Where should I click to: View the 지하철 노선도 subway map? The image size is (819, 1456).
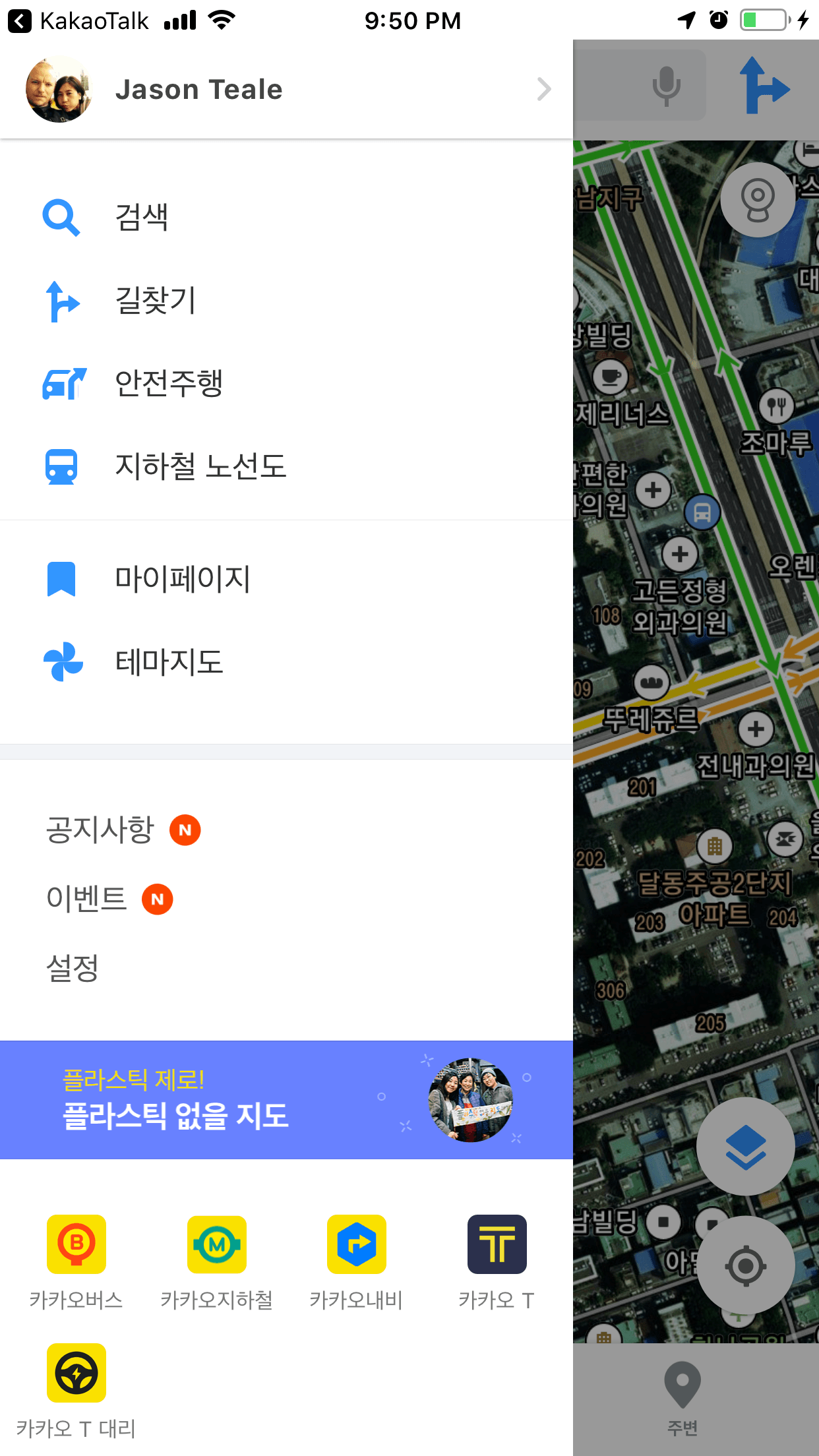(62, 466)
